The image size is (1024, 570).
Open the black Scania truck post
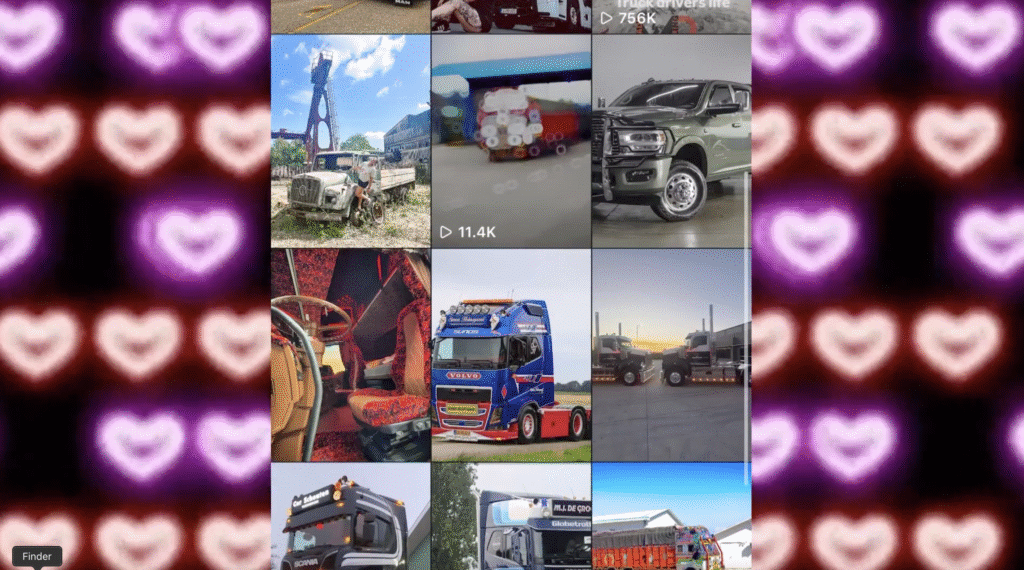(350, 517)
